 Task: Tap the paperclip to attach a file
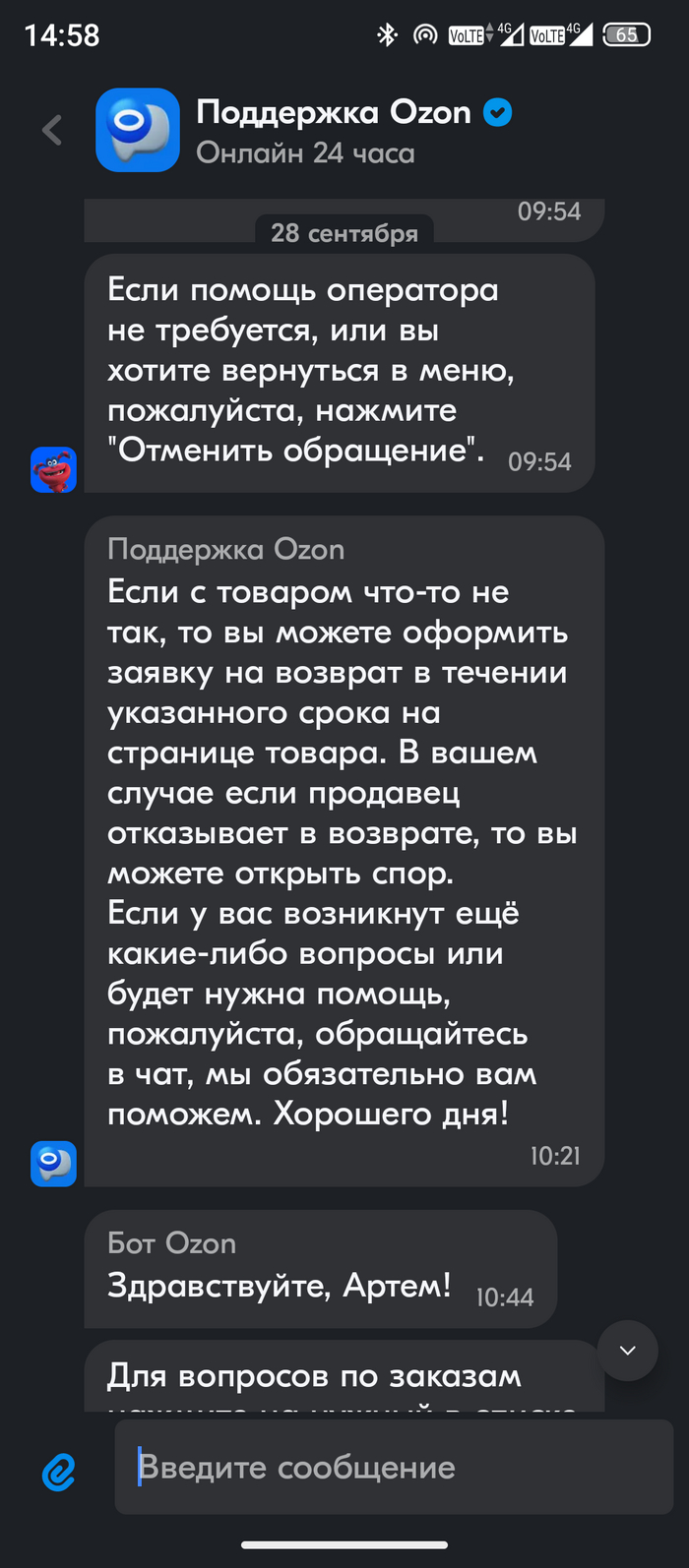tap(59, 1473)
